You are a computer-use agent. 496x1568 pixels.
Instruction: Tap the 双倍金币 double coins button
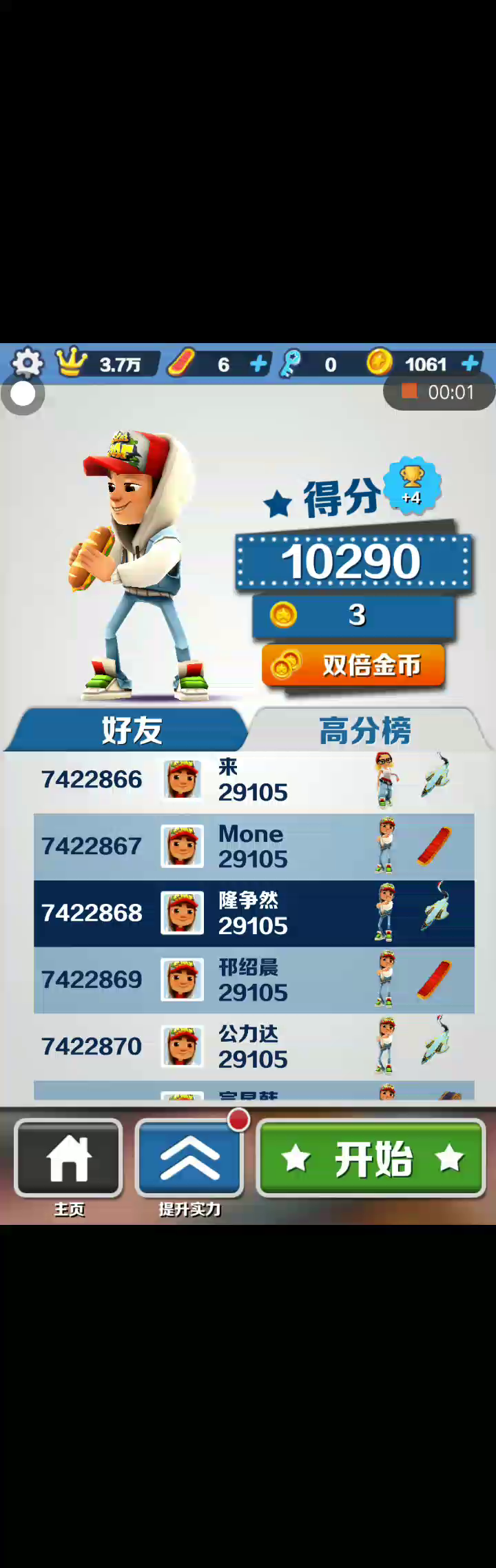353,666
